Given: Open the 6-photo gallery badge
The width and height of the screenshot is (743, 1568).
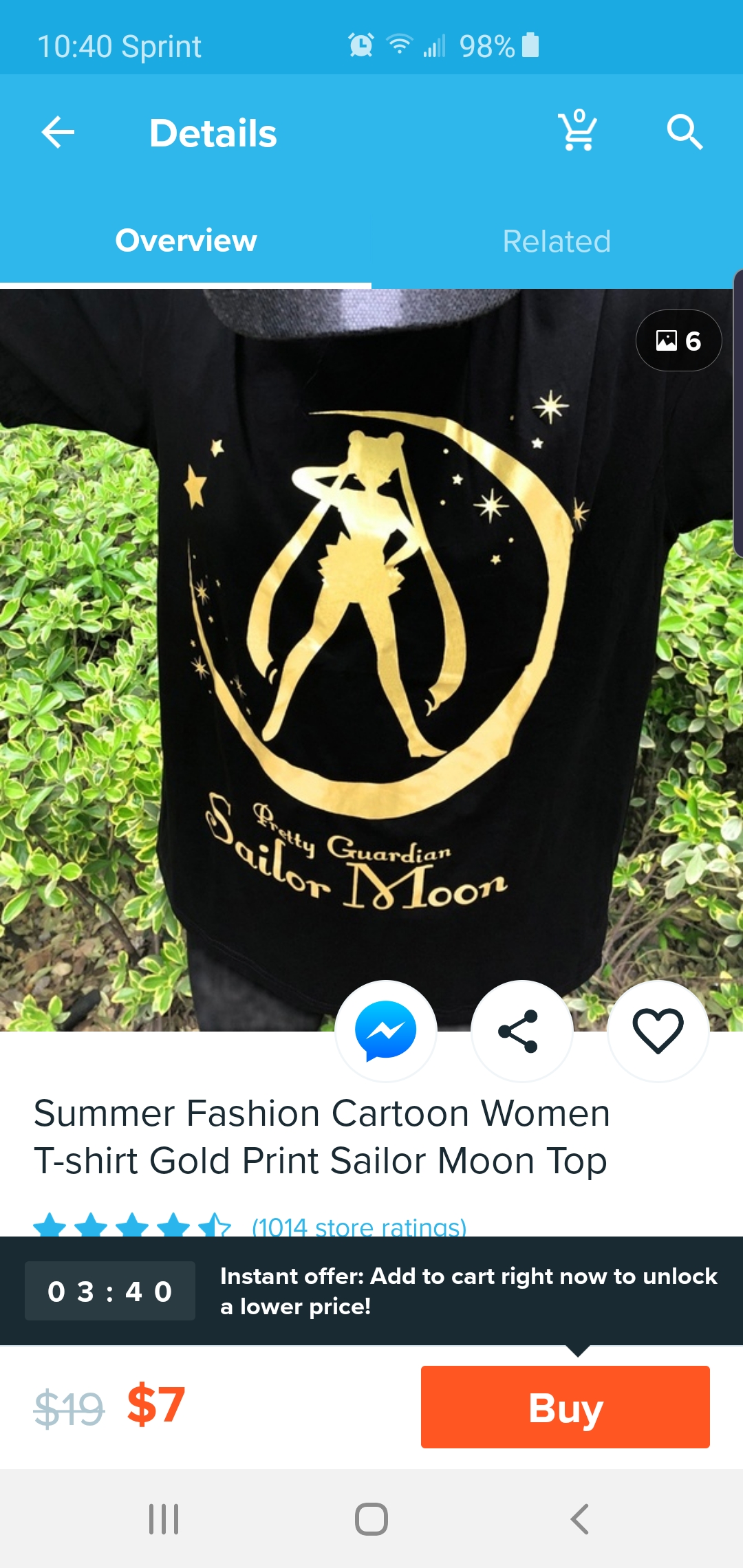Looking at the screenshot, I should (x=678, y=340).
